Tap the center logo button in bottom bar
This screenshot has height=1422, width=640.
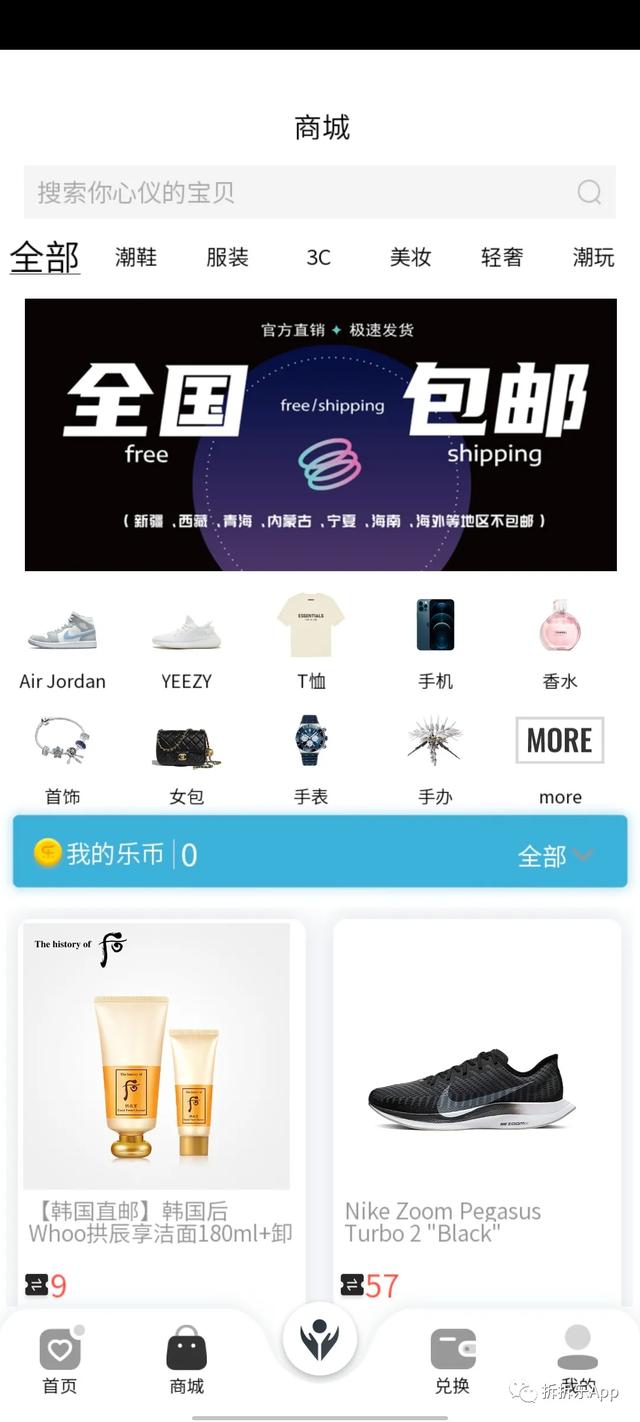[x=320, y=1340]
